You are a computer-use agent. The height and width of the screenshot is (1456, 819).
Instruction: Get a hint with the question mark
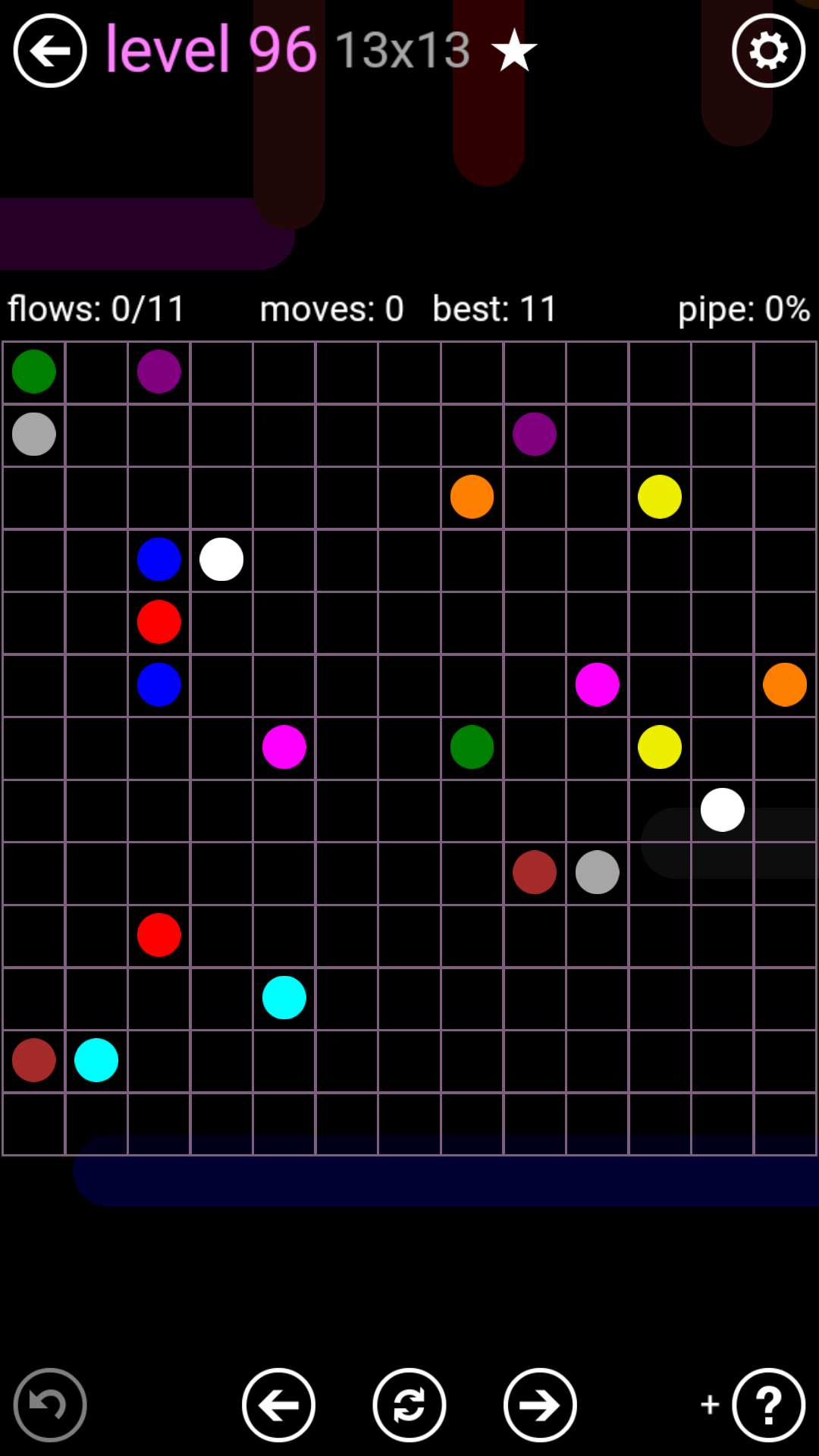[768, 1405]
